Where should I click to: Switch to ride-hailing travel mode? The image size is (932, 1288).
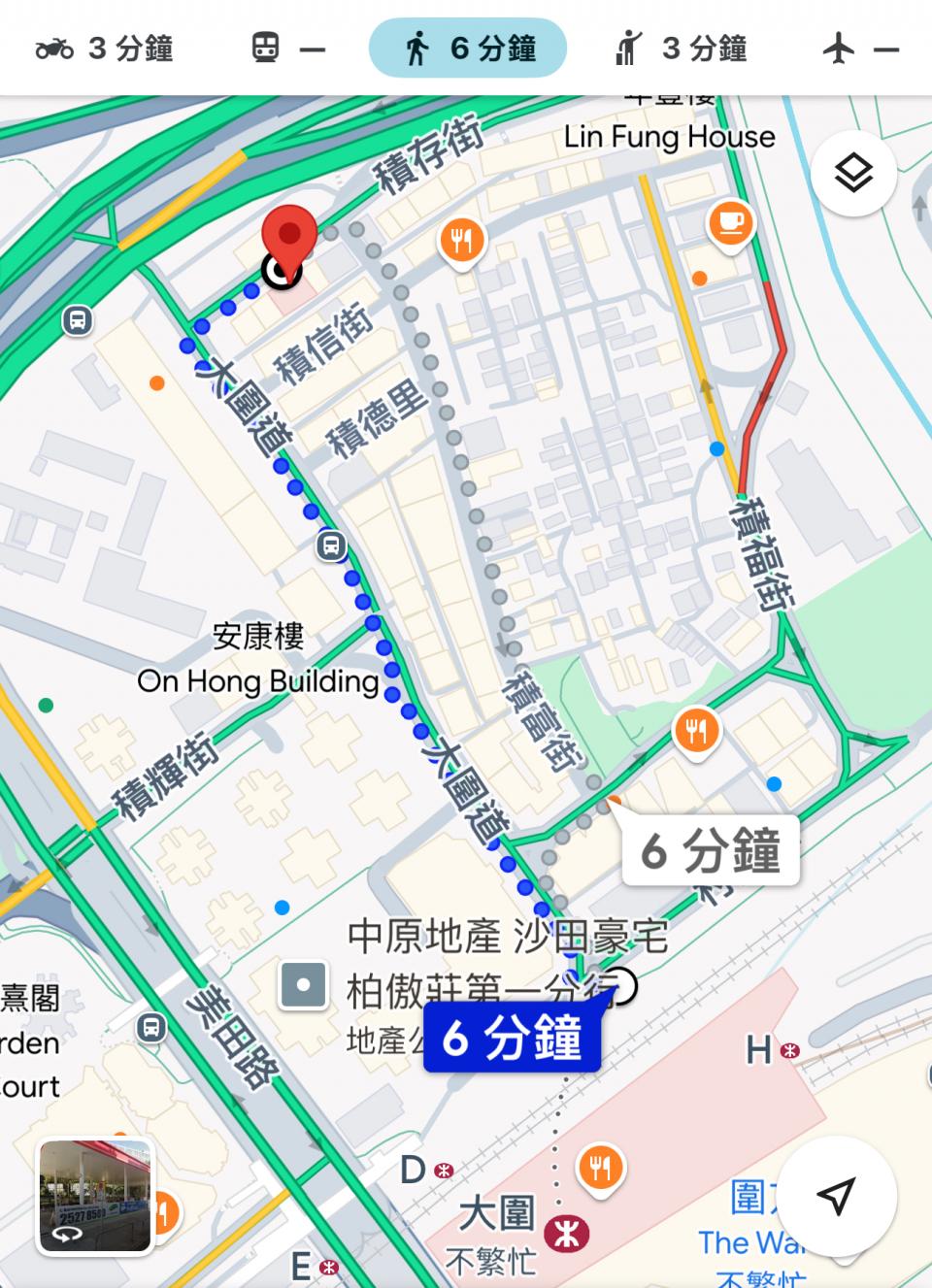pyautogui.click(x=680, y=48)
